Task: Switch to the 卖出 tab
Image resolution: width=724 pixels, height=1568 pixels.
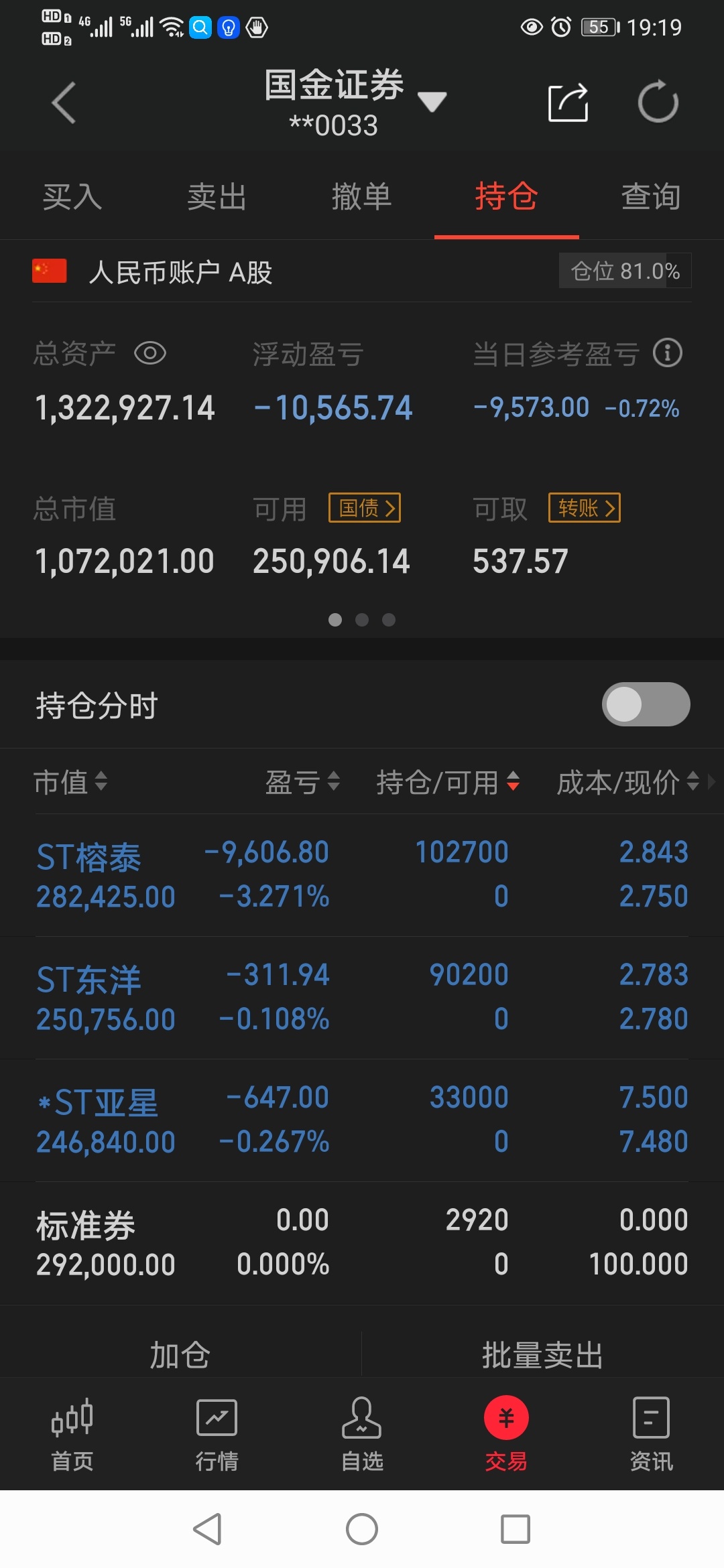Action: [217, 197]
